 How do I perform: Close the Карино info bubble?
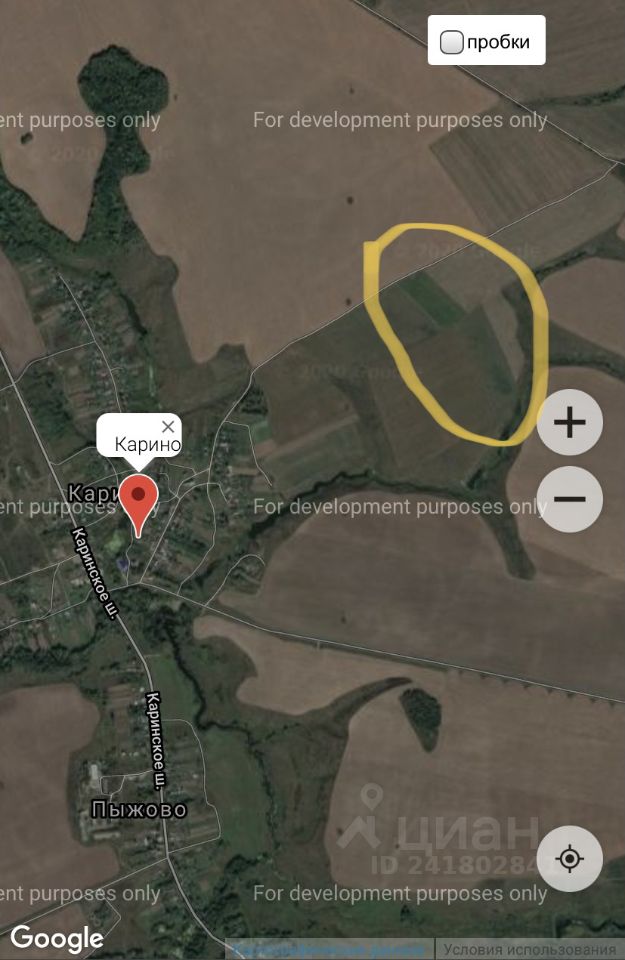(x=168, y=427)
